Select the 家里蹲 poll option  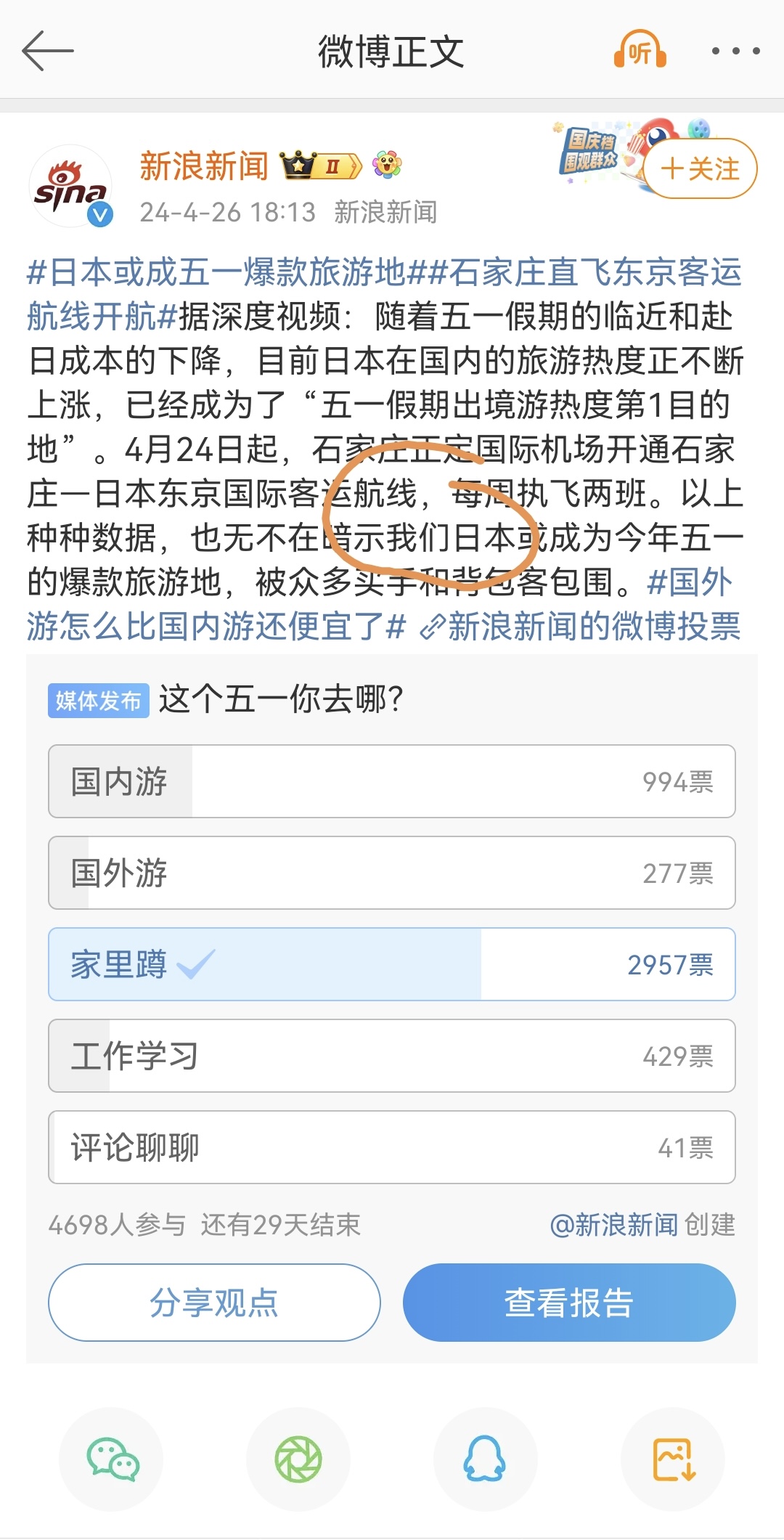pyautogui.click(x=392, y=964)
